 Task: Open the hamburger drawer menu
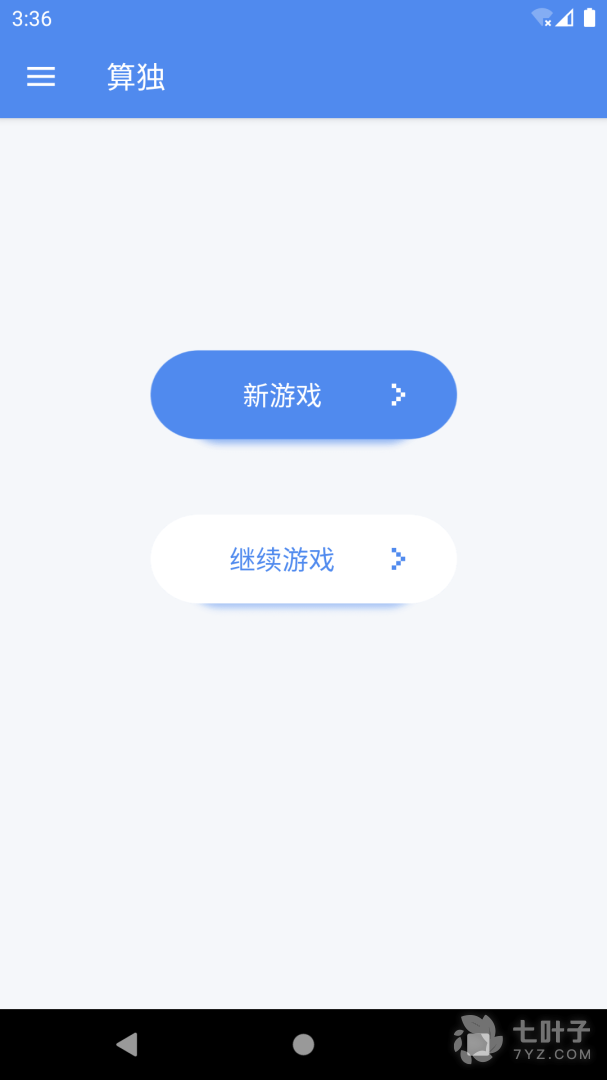click(41, 77)
